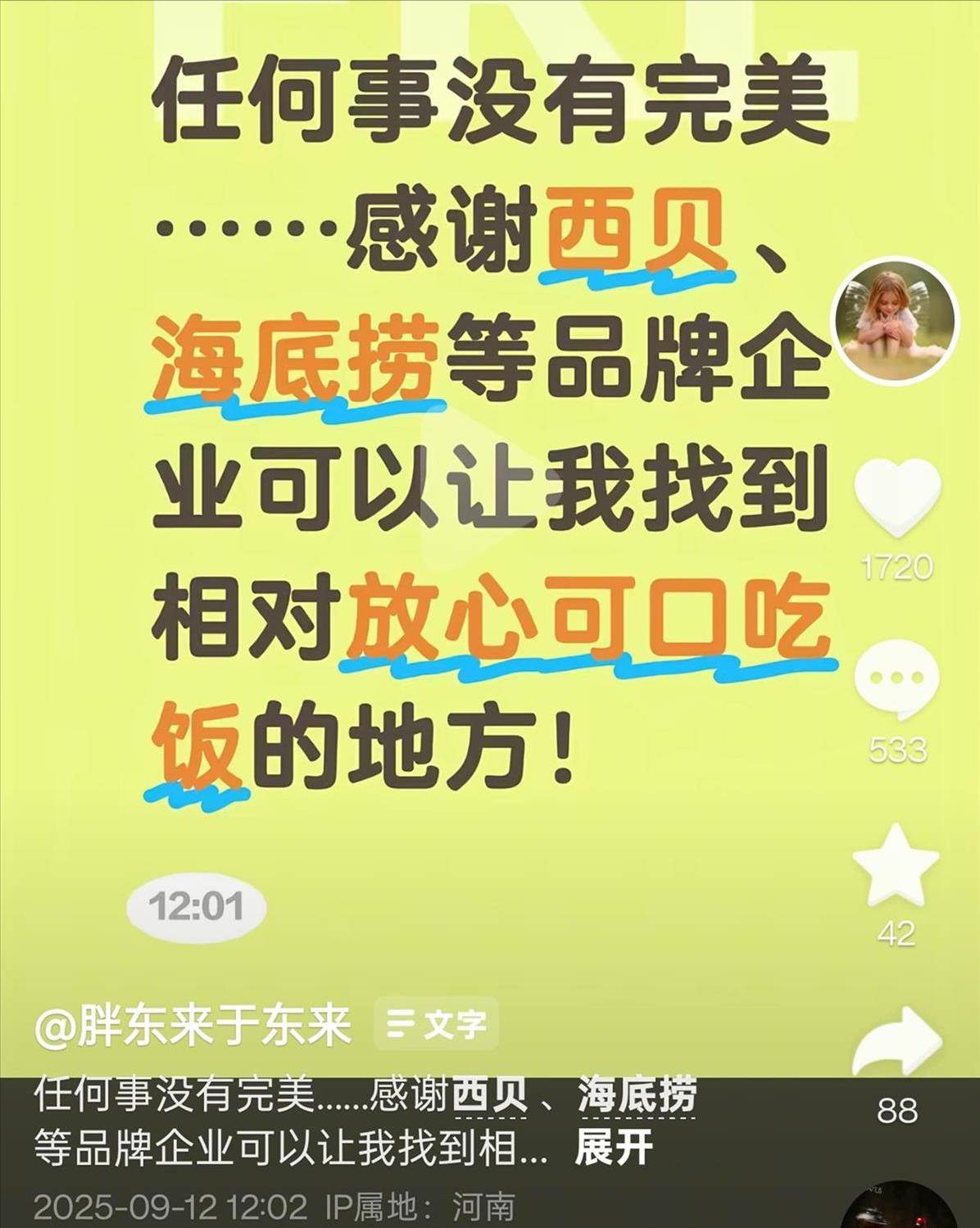
Task: Tap the 文字 text mode chip
Action: tap(436, 1024)
